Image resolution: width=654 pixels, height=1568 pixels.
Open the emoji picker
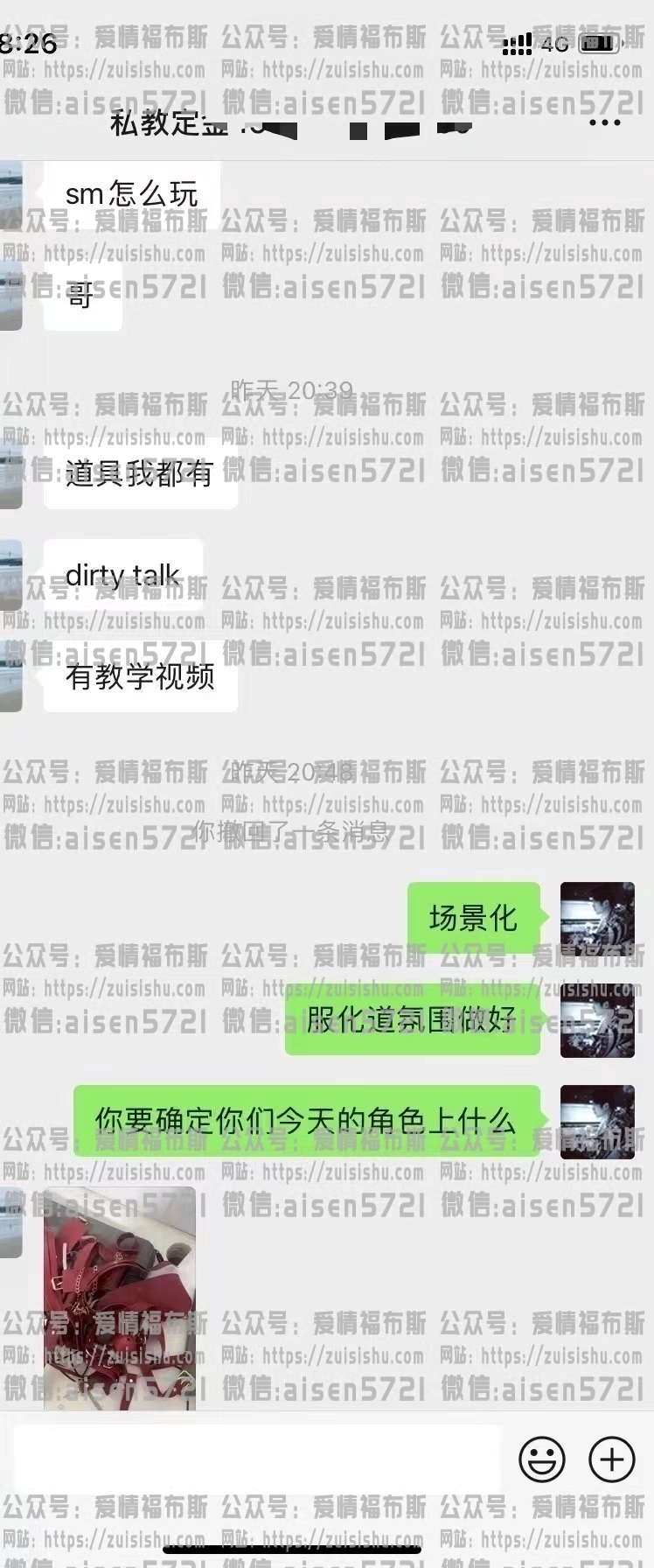541,1459
